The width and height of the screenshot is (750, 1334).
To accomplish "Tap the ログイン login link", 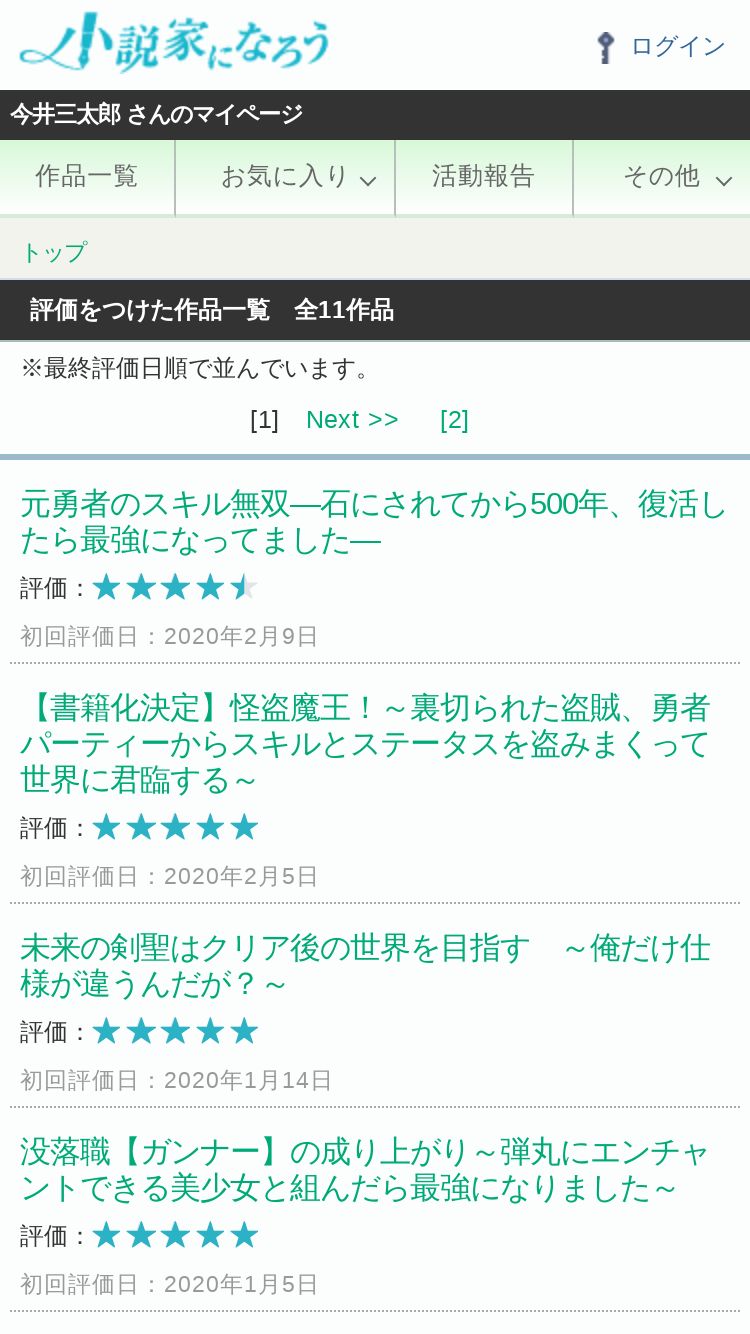I will 662,47.
